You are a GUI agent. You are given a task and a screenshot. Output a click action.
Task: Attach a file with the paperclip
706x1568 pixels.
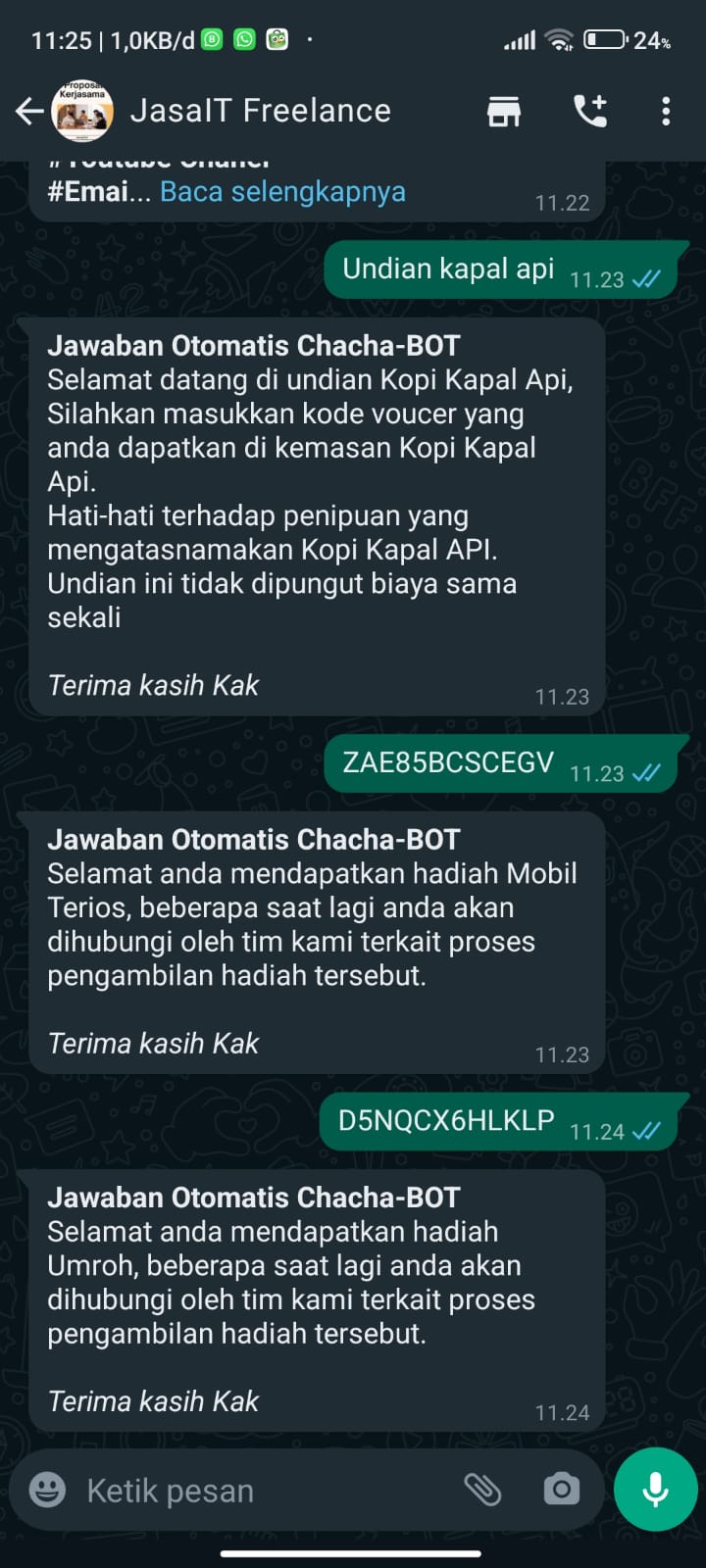click(482, 1491)
